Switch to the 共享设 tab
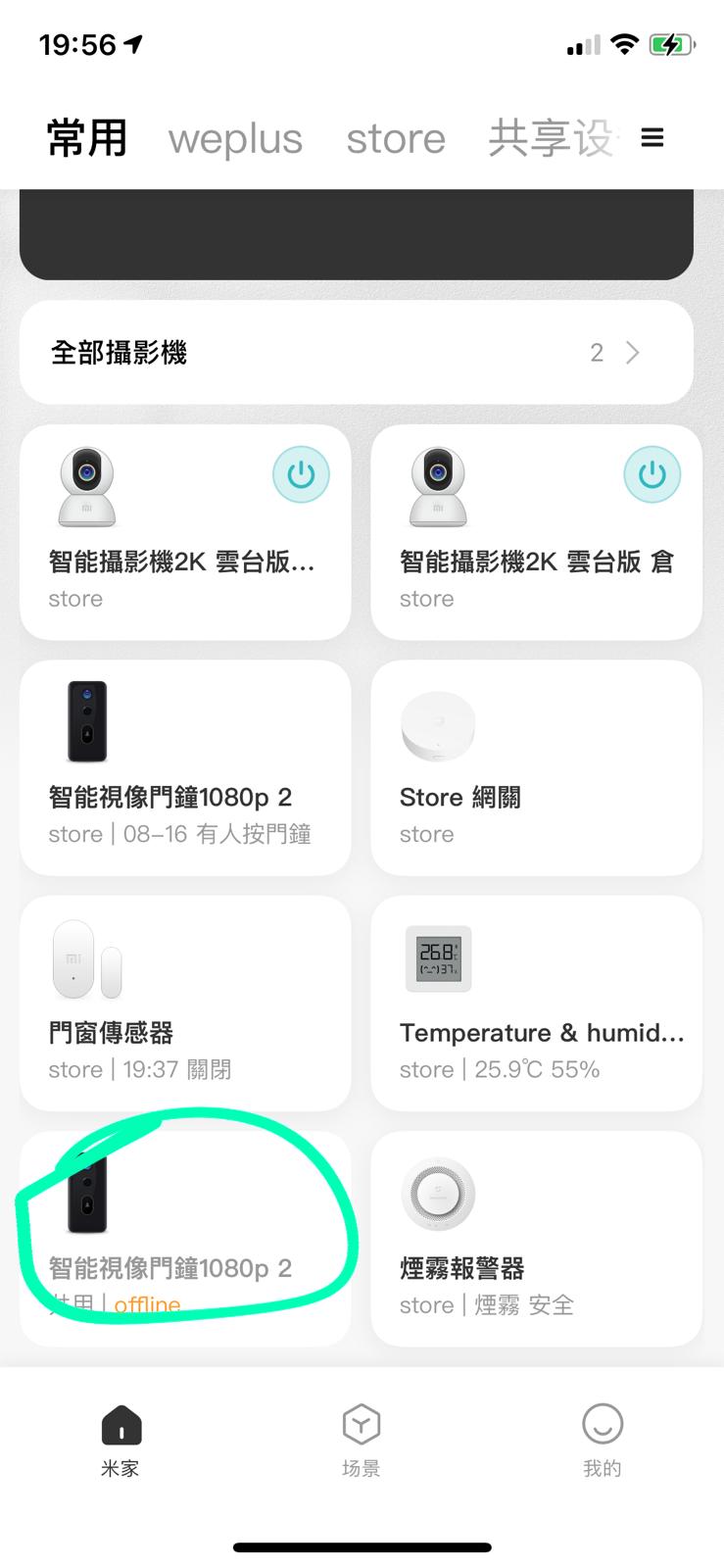 pyautogui.click(x=552, y=138)
